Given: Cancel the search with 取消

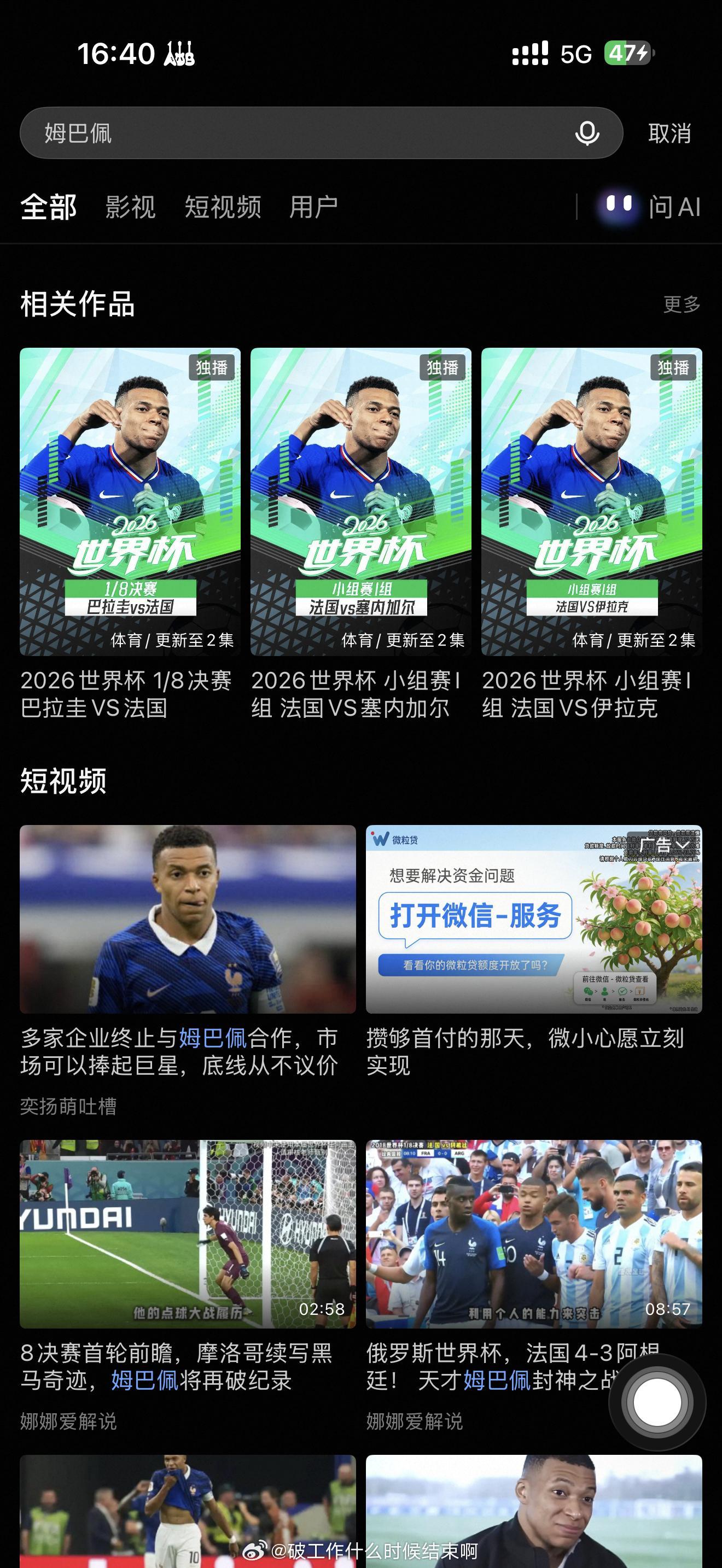Looking at the screenshot, I should (x=669, y=133).
